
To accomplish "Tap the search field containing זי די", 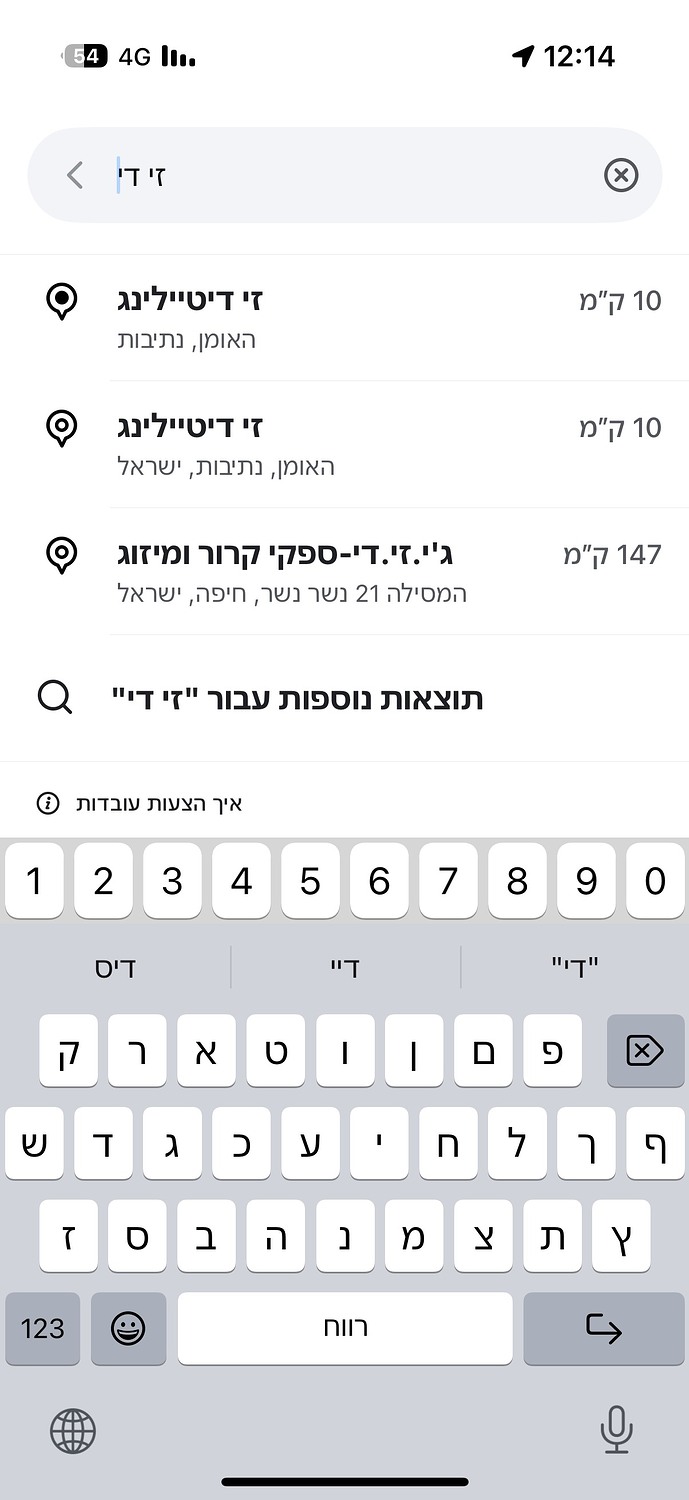I will [350, 176].
